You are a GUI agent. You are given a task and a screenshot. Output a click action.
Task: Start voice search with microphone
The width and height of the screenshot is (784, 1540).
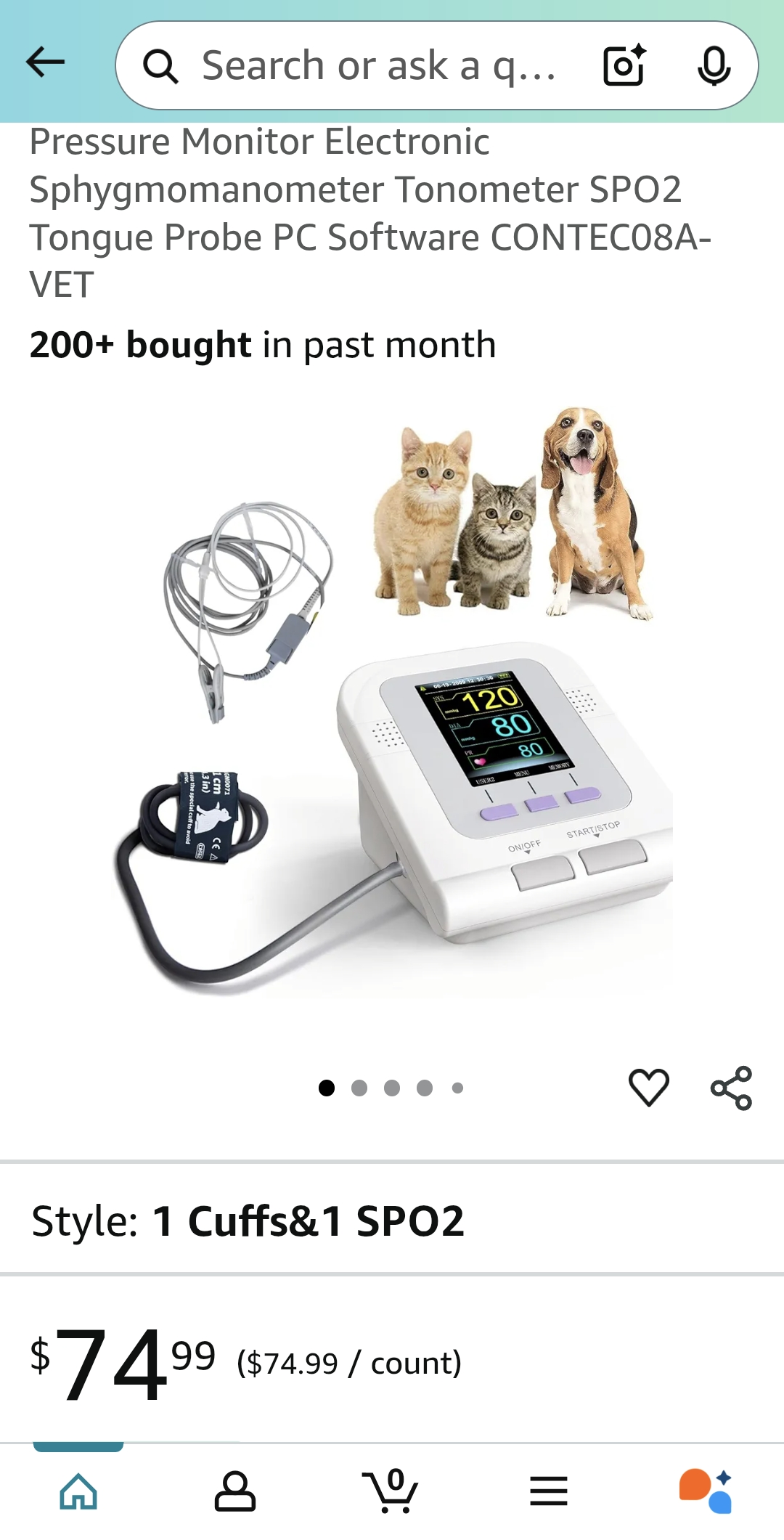[714, 65]
